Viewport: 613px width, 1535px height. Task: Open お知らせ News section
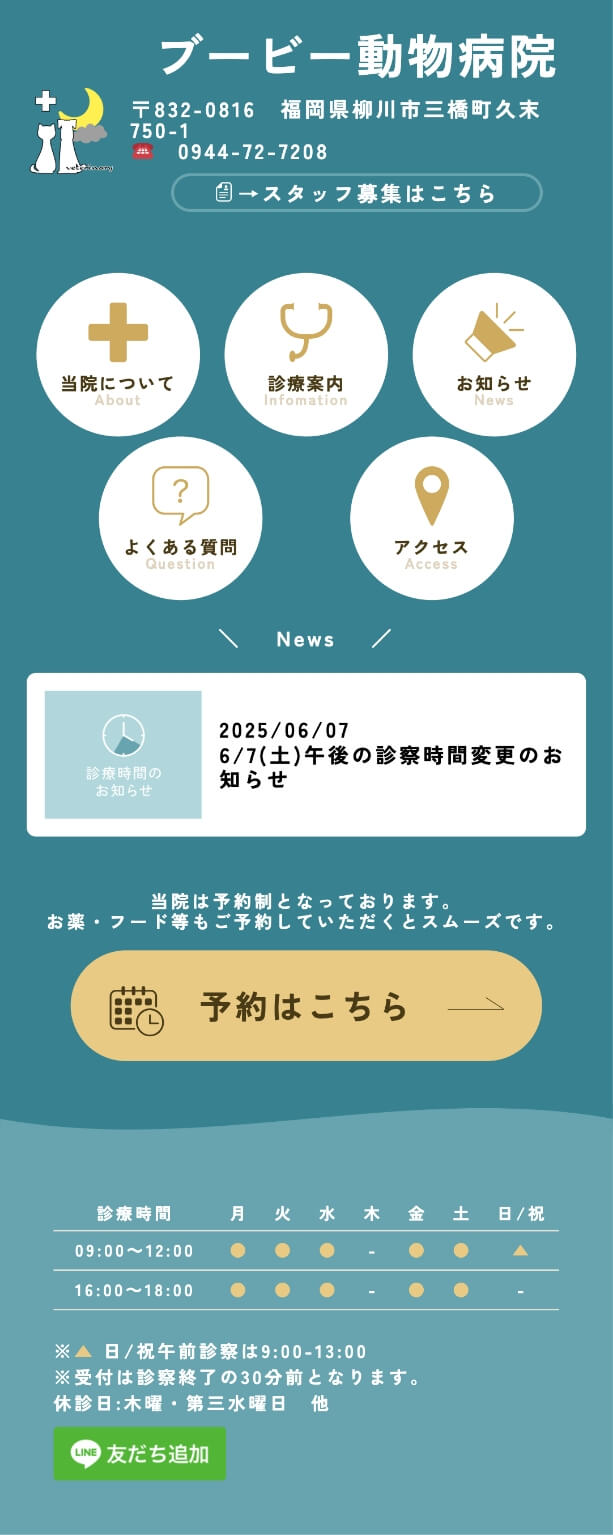pos(494,355)
